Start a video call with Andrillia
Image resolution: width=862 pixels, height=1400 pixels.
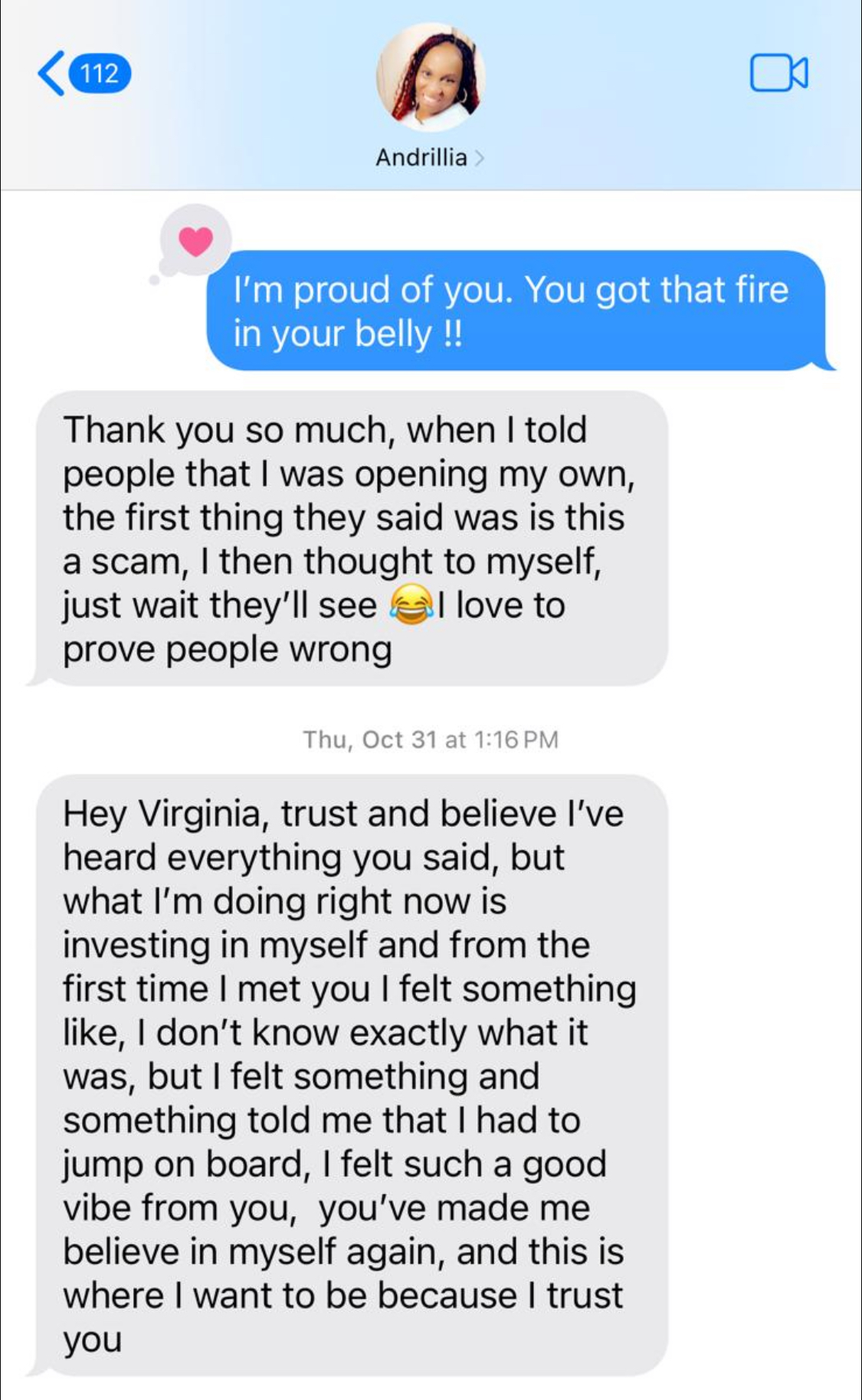778,74
